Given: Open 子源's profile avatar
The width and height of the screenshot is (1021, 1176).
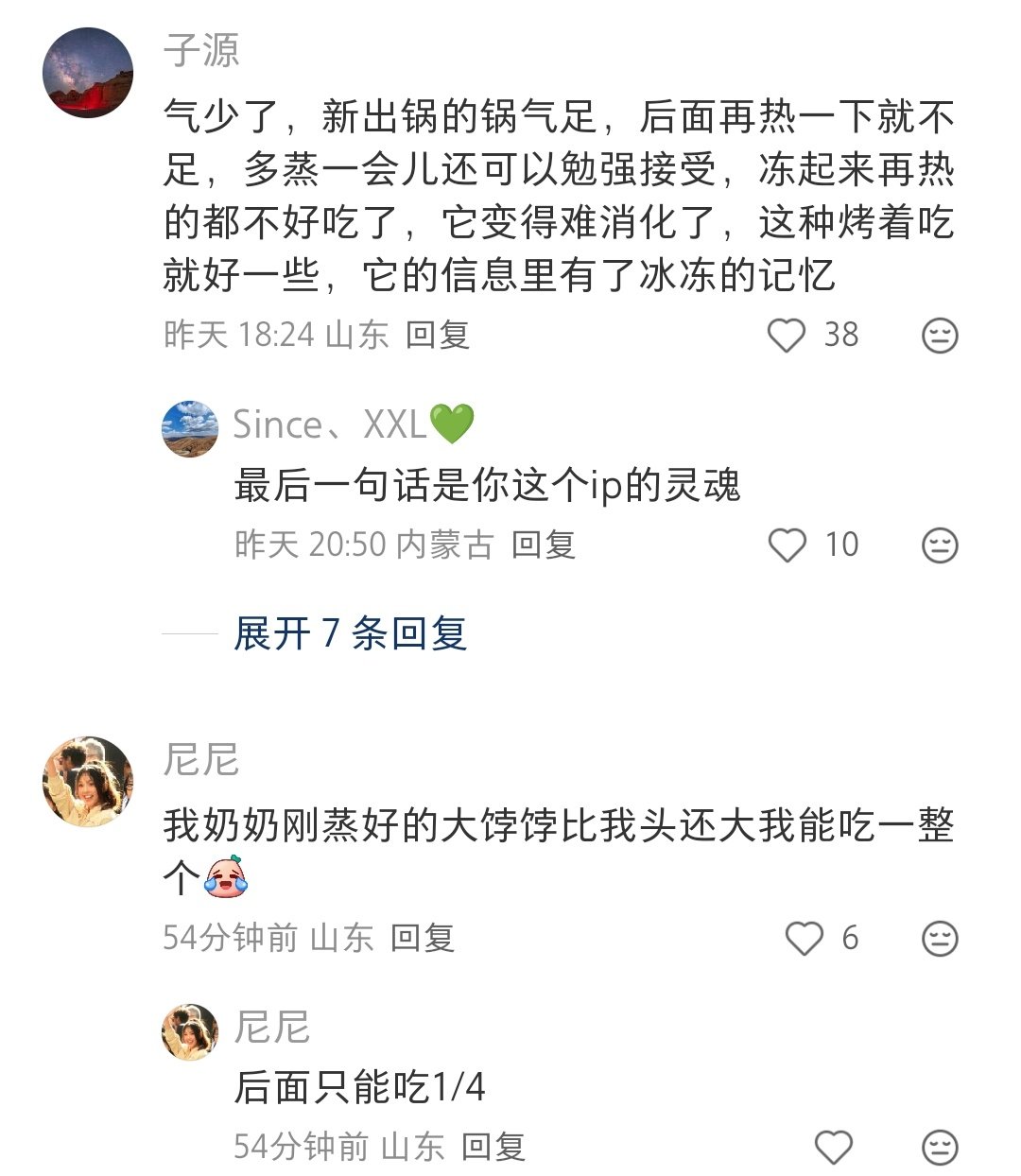Looking at the screenshot, I should click(x=88, y=73).
